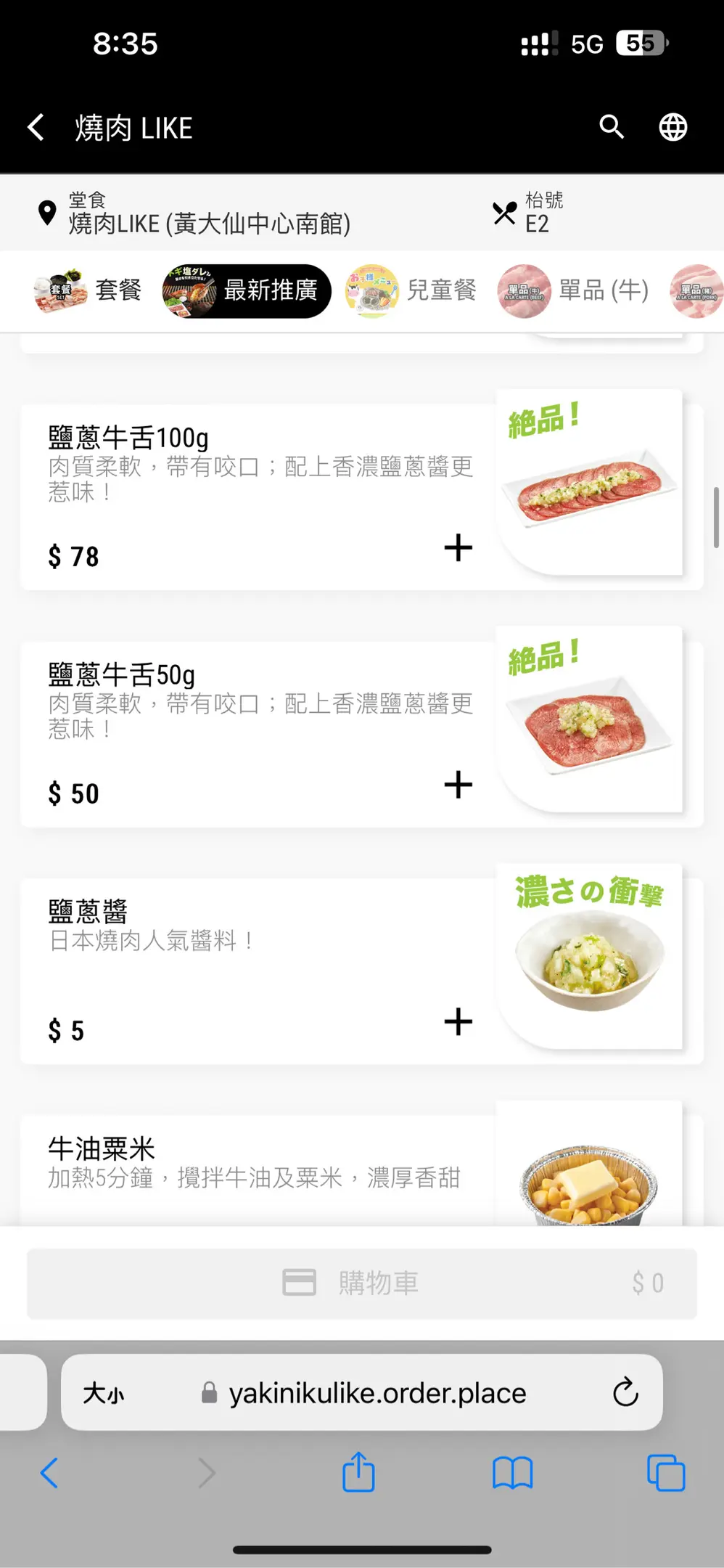Switch to the 套餐 category
Viewport: 724px width, 1568px height.
[x=89, y=291]
